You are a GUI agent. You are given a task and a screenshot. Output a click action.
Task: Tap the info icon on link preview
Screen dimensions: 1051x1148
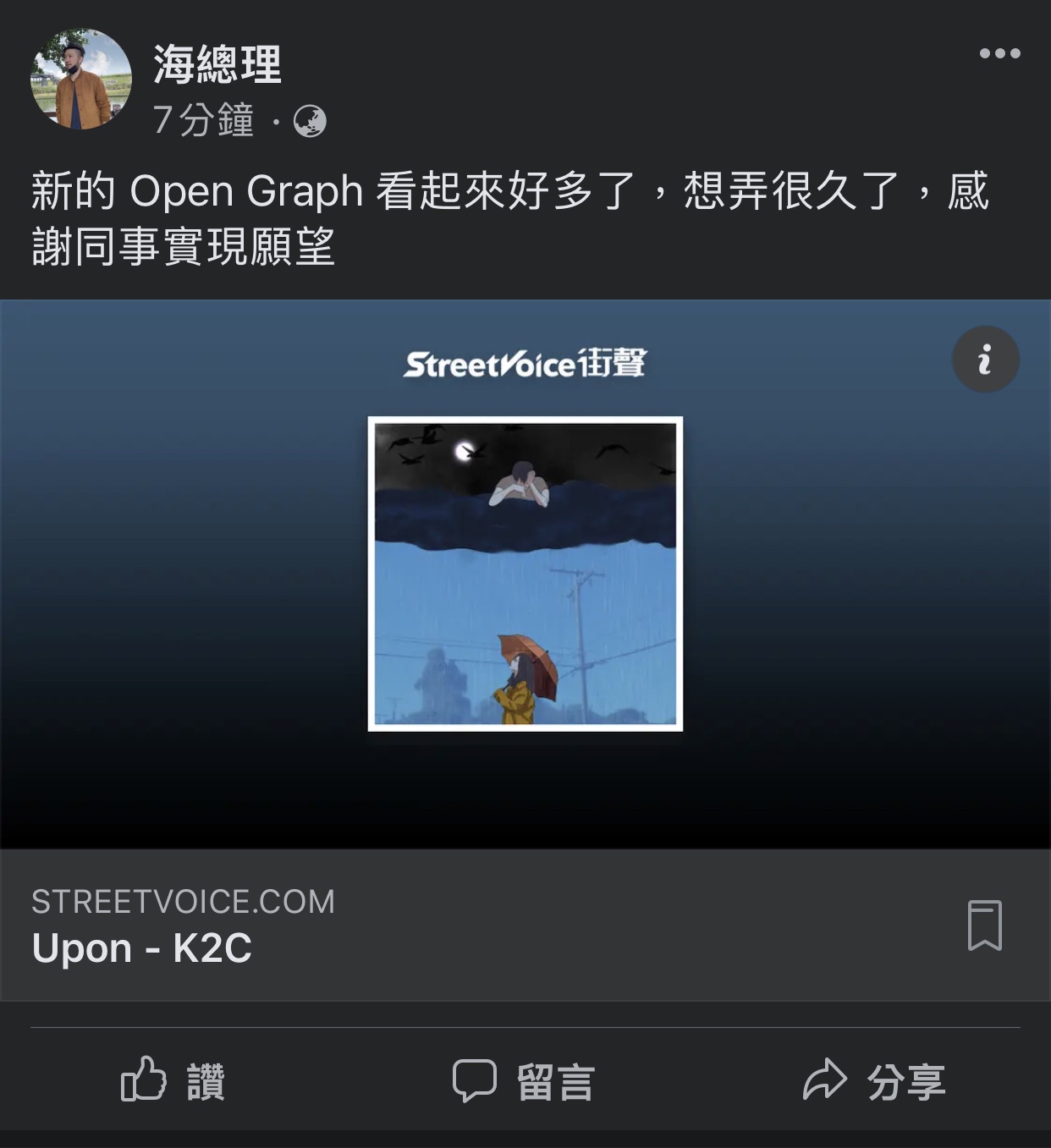tap(985, 360)
